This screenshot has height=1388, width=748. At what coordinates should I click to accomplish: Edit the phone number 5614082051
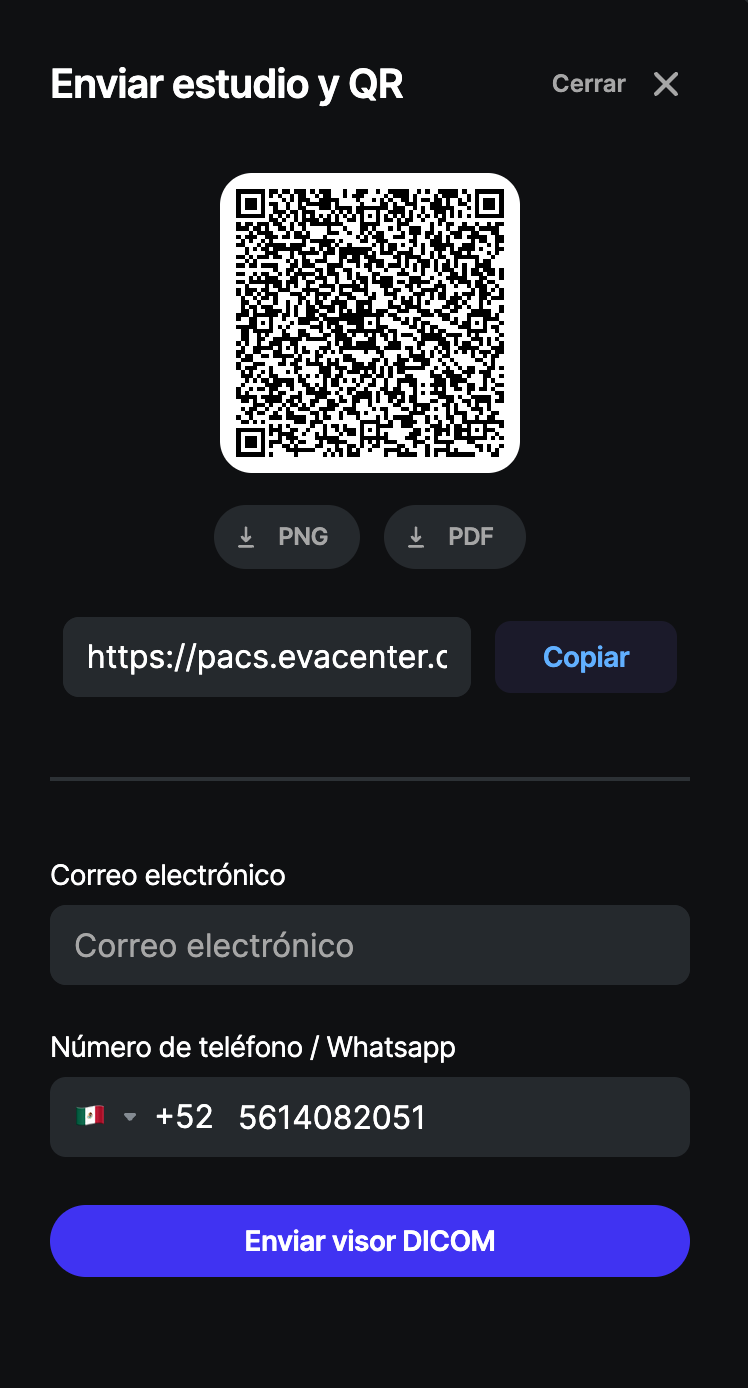point(450,1117)
